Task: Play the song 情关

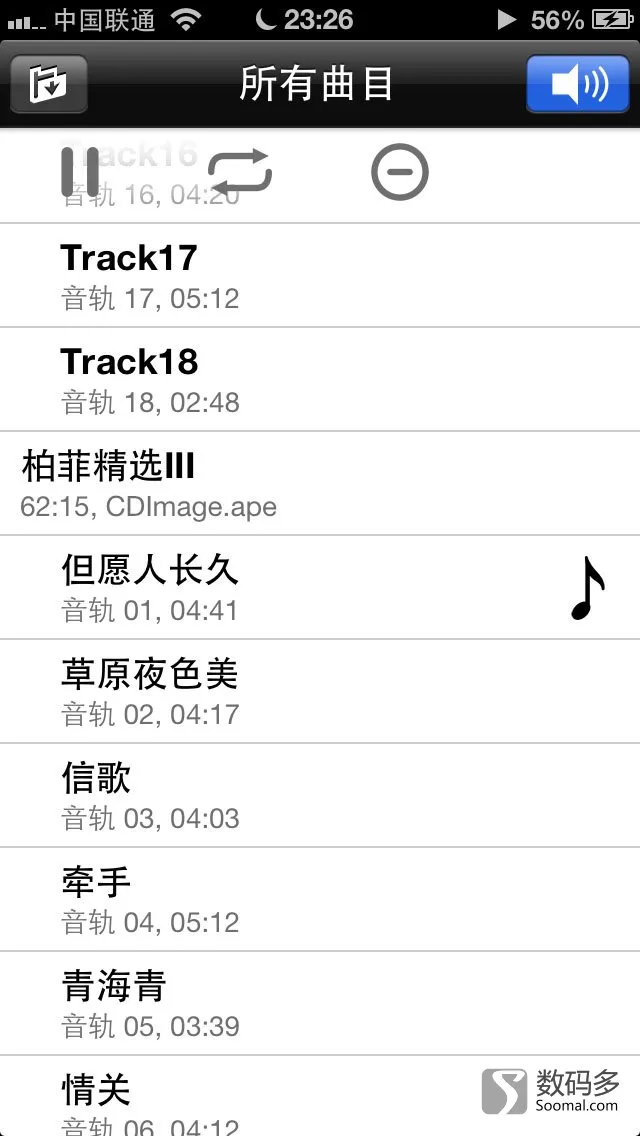Action: point(320,1096)
